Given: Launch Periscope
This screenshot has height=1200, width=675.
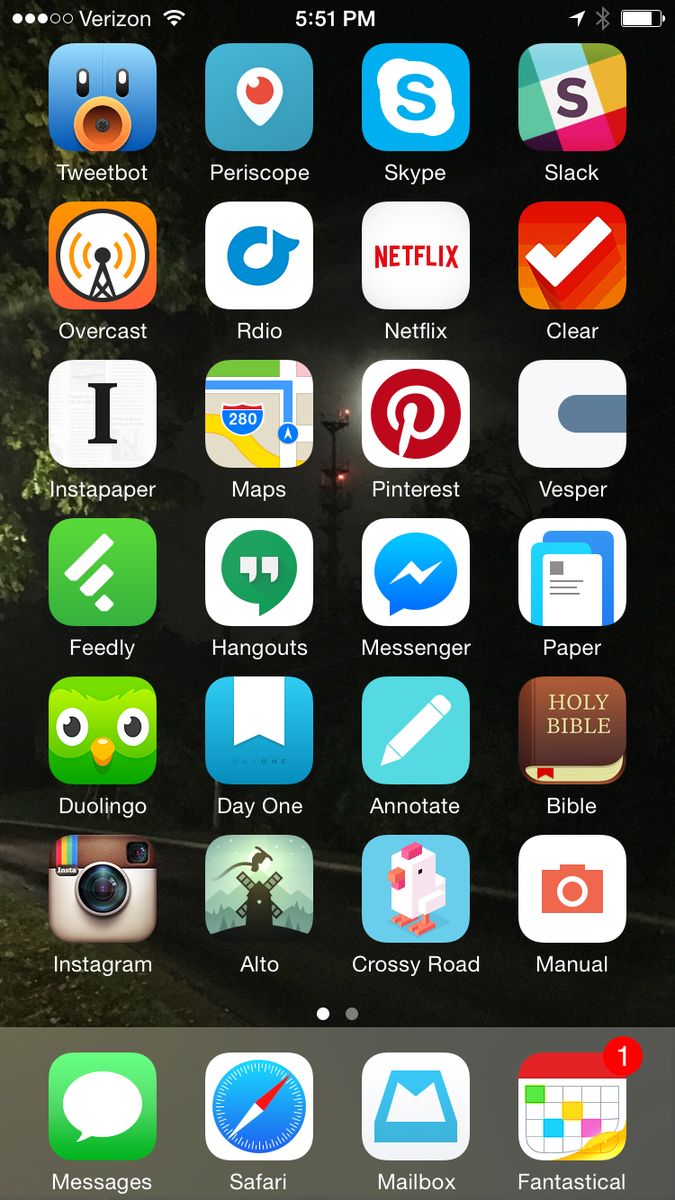Looking at the screenshot, I should coord(259,98).
